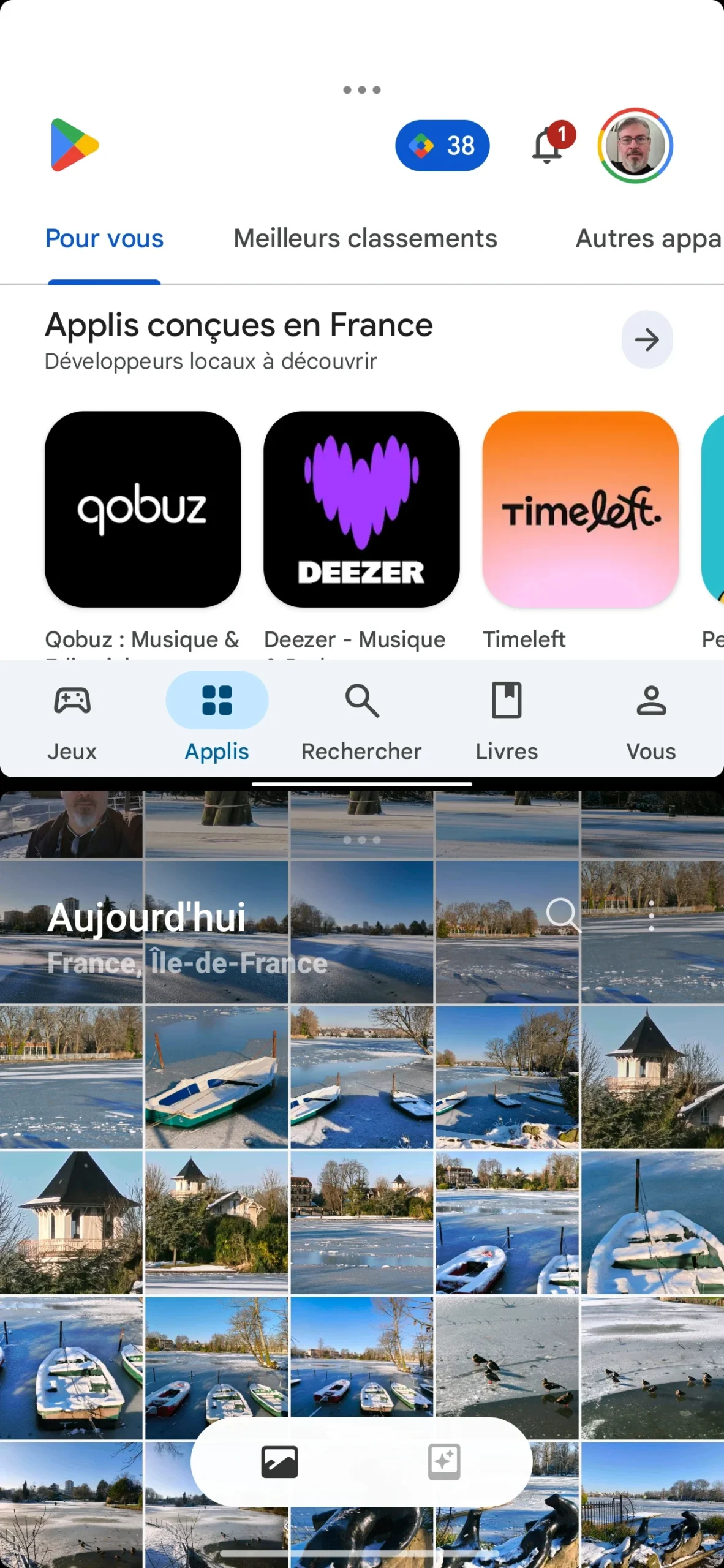Search photos with the magnifier icon
This screenshot has width=724, height=1568.
[562, 914]
